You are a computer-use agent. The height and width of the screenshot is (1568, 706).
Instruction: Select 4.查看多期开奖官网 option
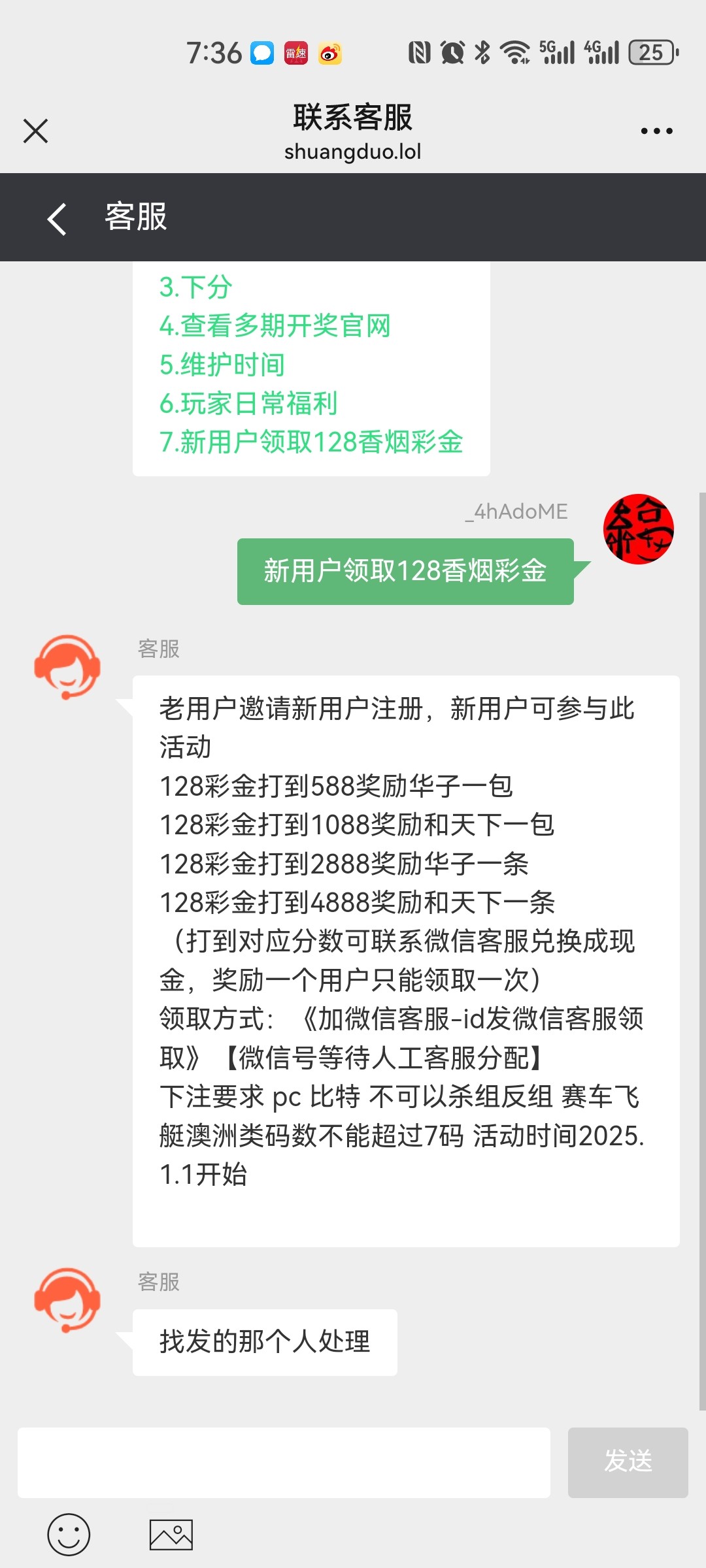tap(275, 326)
